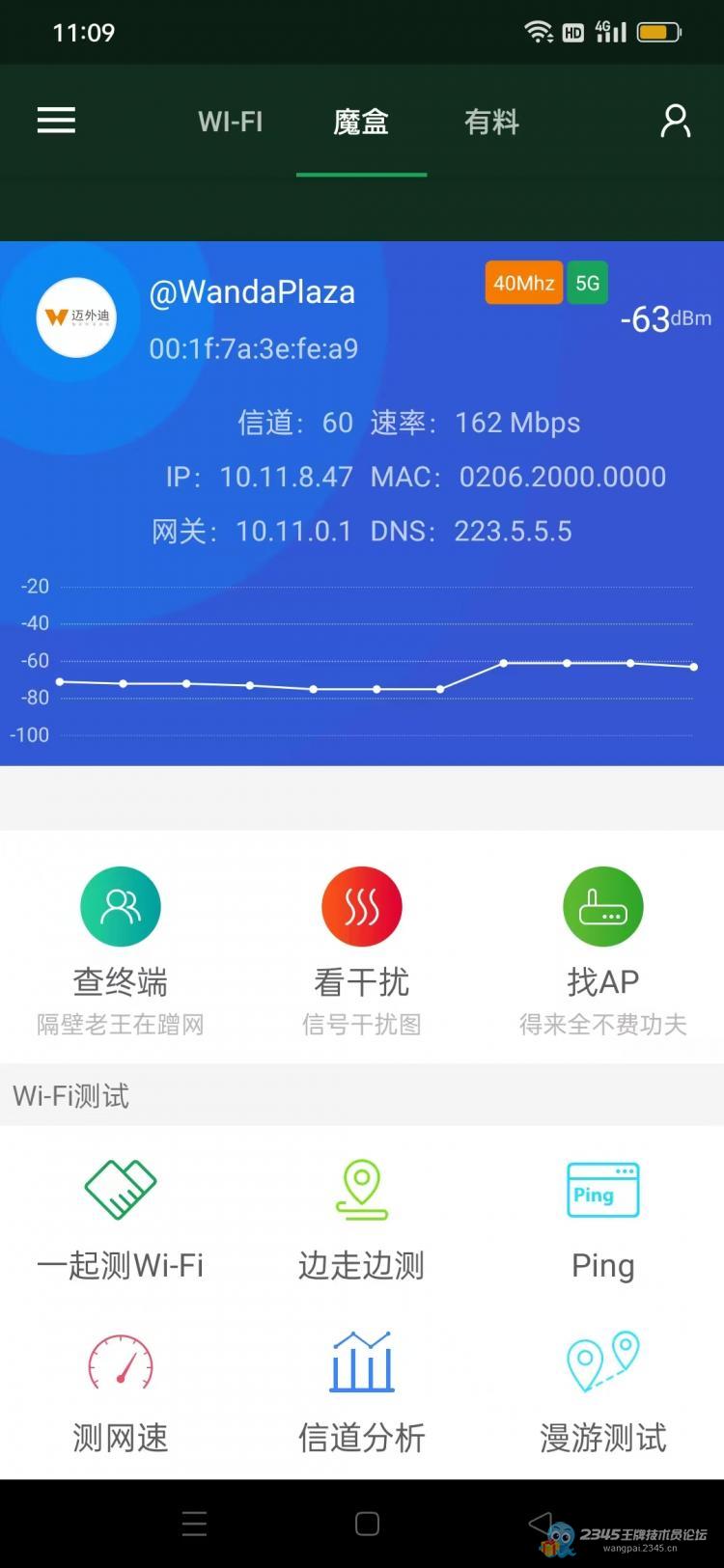Screen dimensions: 724x1568
Task: Open the user profile icon
Action: (675, 121)
